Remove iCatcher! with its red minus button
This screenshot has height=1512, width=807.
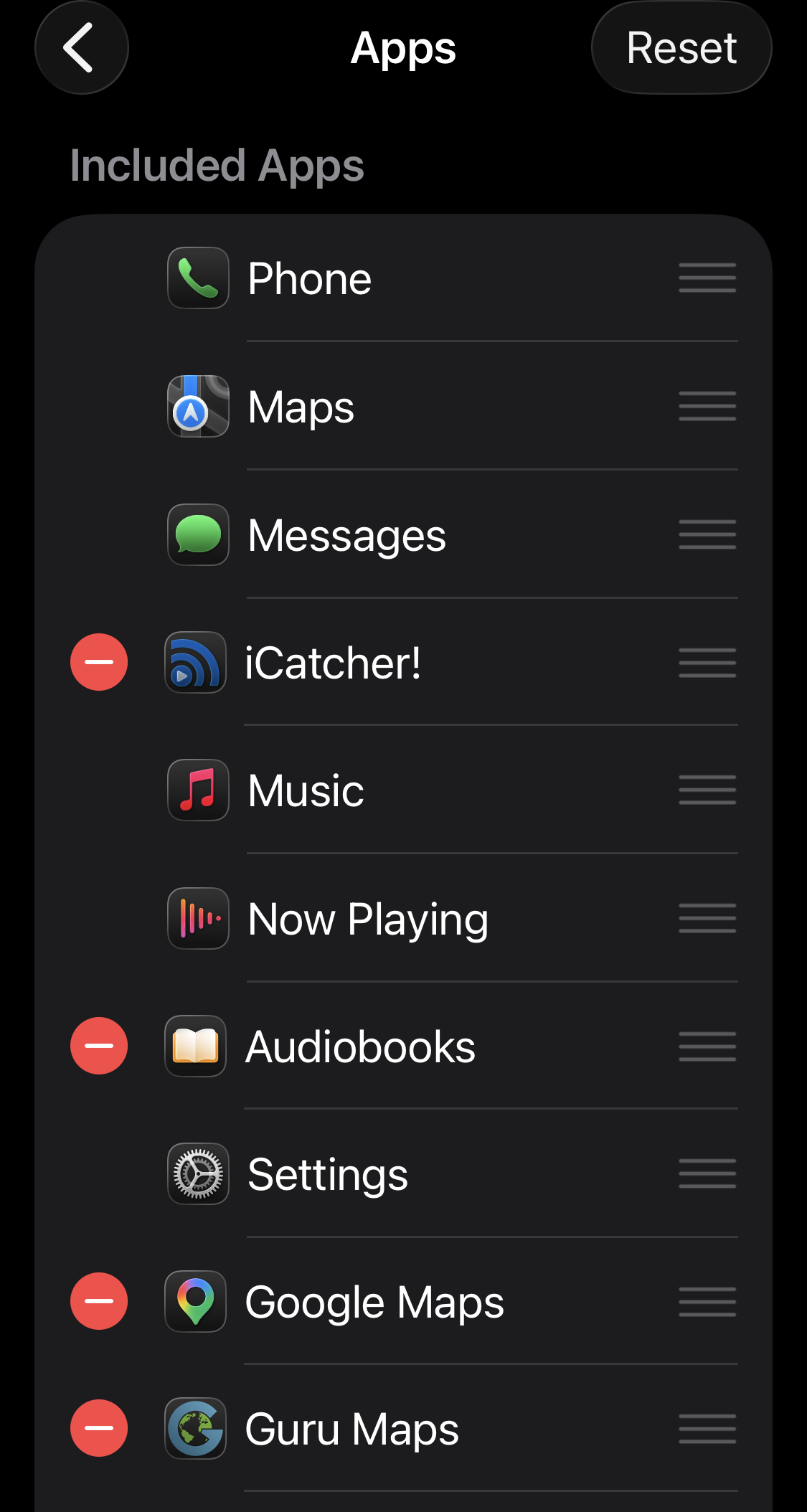click(x=99, y=662)
